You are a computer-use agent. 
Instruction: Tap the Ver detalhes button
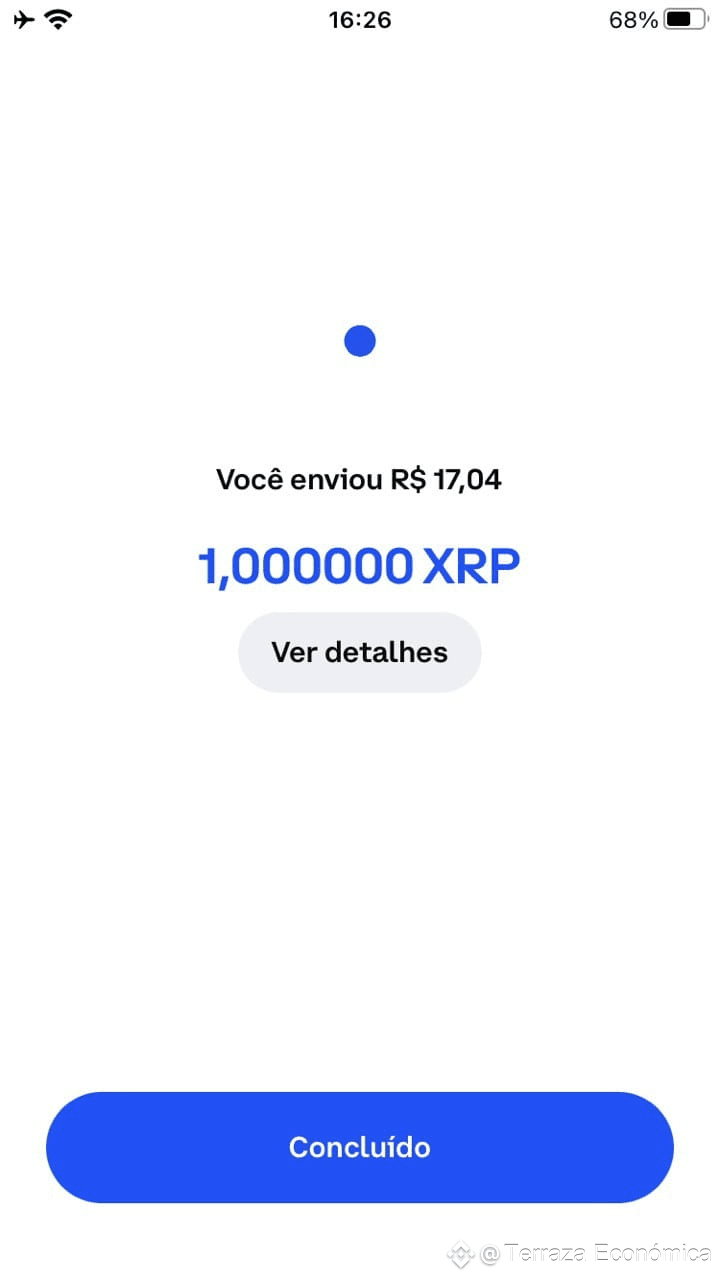(359, 652)
